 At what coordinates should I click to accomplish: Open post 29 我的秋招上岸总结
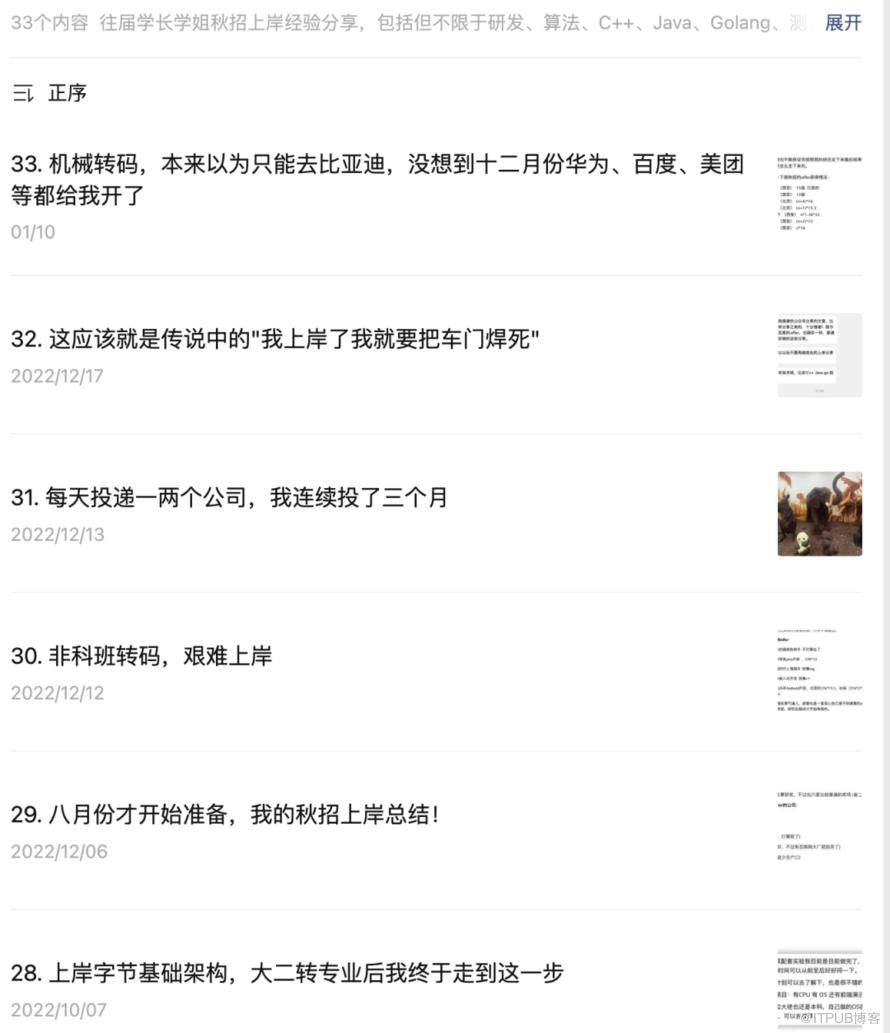click(225, 814)
